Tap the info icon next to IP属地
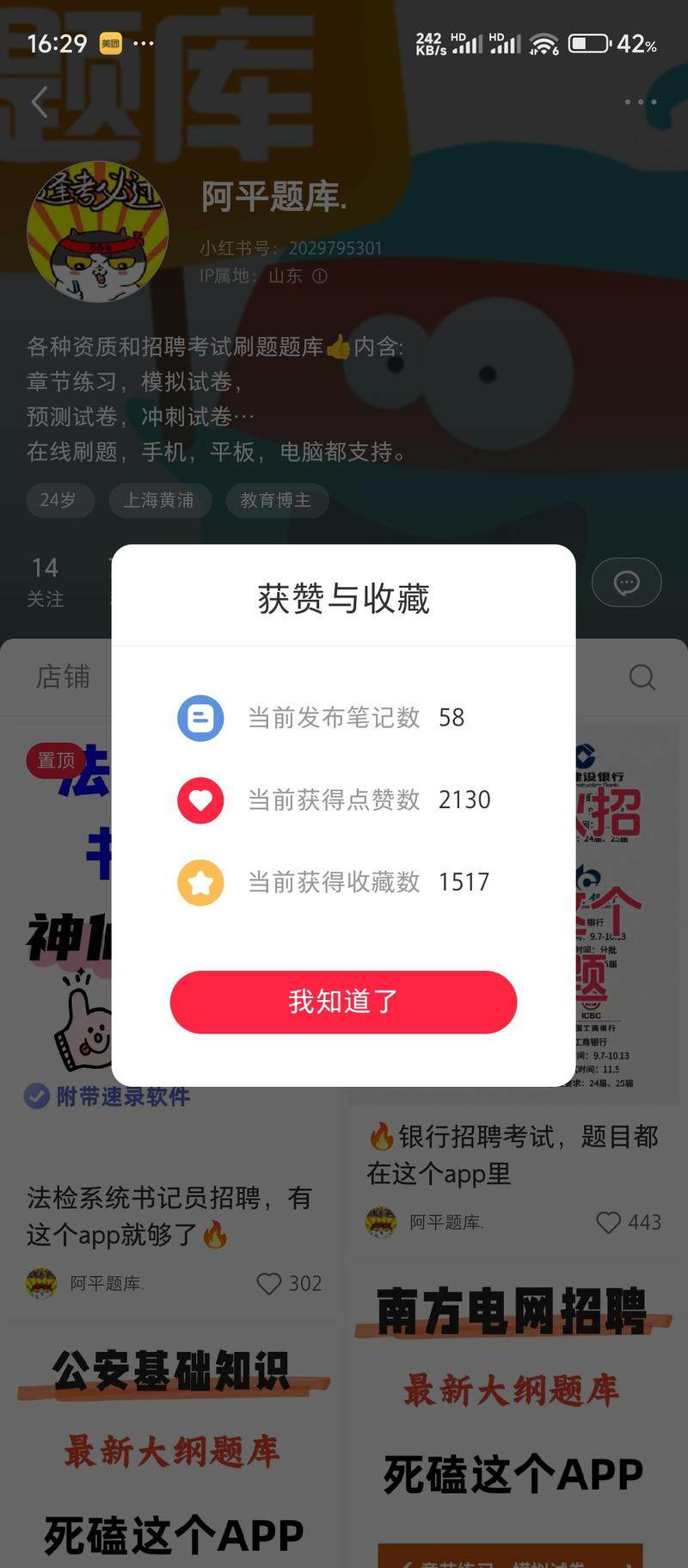 pos(320,276)
